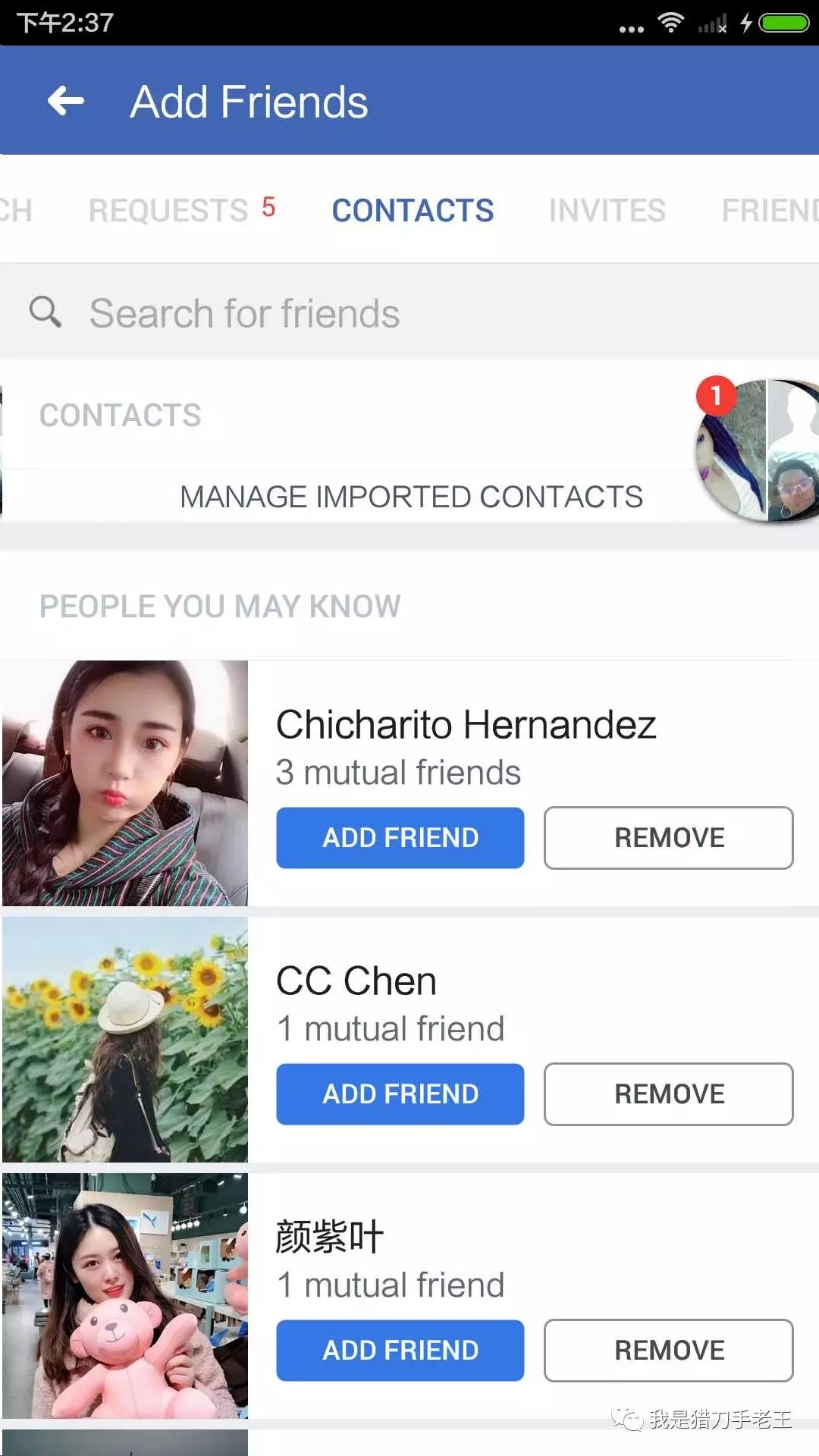
Task: Add 颜紫叶 as a friend
Action: pyautogui.click(x=400, y=1350)
